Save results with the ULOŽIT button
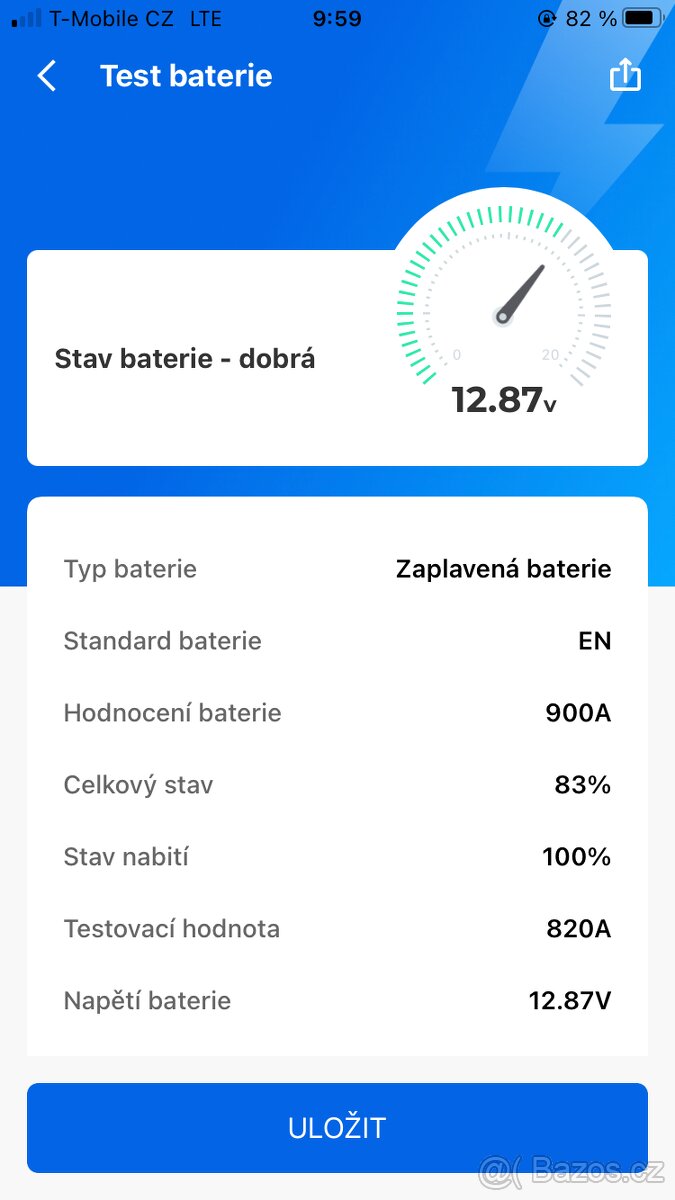The height and width of the screenshot is (1200, 675). 337,1128
